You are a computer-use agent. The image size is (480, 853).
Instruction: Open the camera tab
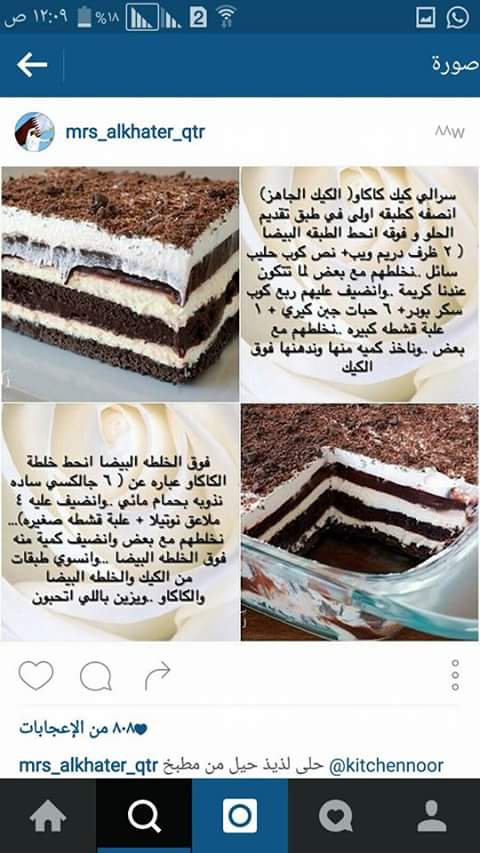click(x=240, y=815)
